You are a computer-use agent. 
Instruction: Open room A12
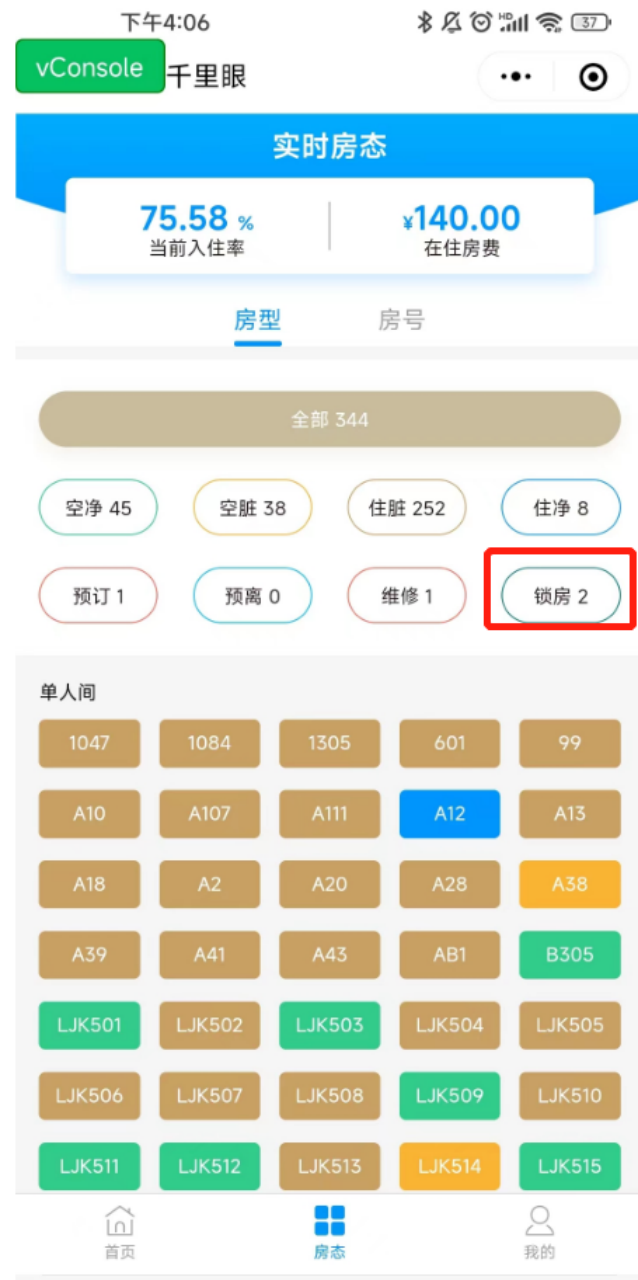(450, 814)
